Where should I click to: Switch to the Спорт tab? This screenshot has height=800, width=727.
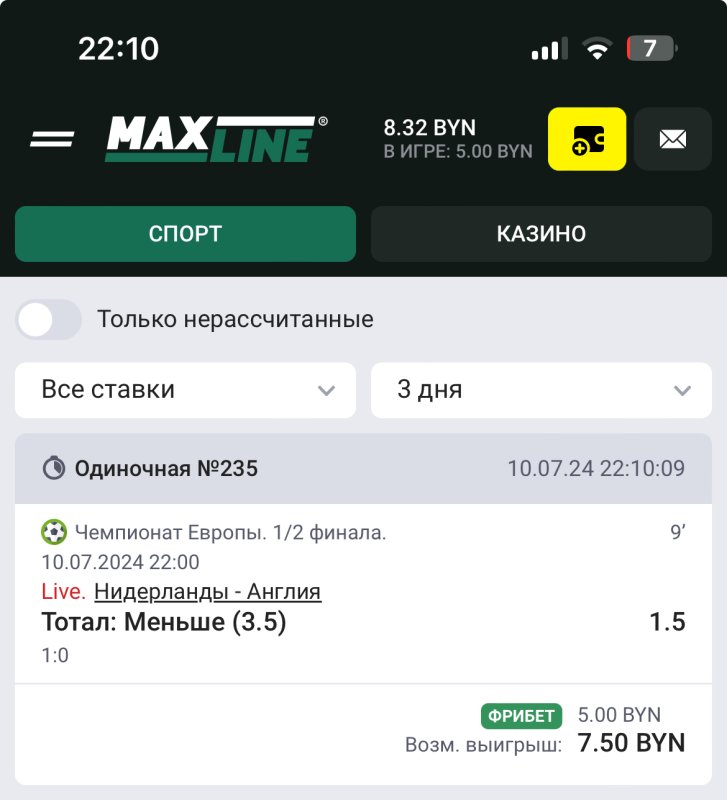185,234
